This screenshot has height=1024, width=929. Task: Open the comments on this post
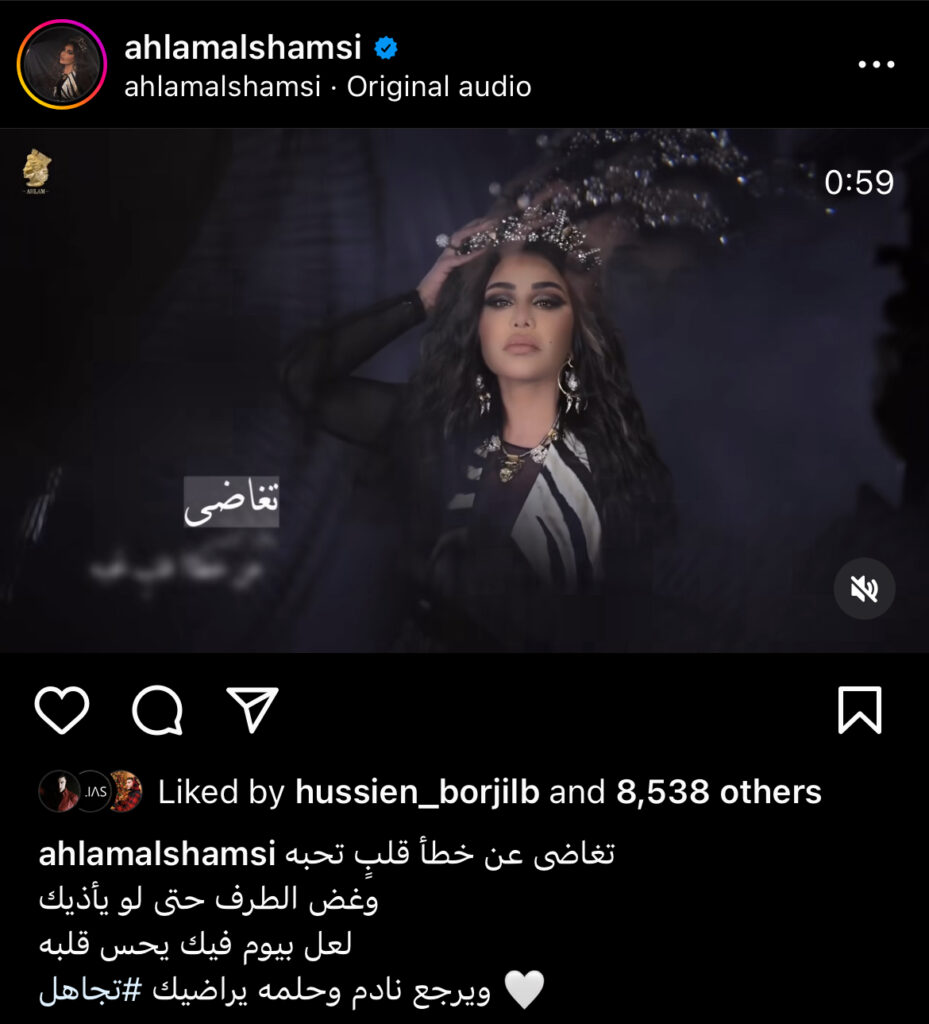click(x=158, y=710)
